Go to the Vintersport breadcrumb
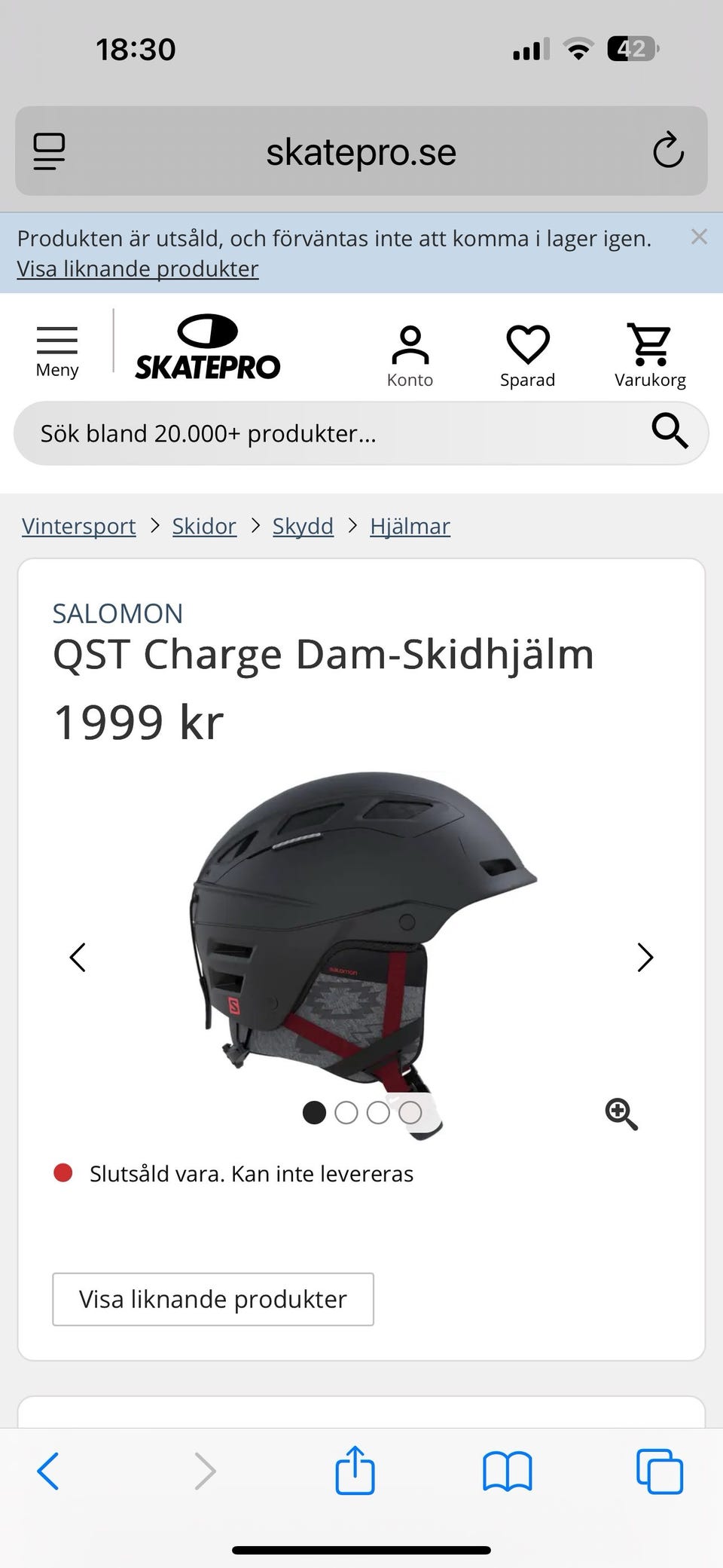The width and height of the screenshot is (723, 1568). coord(79,526)
